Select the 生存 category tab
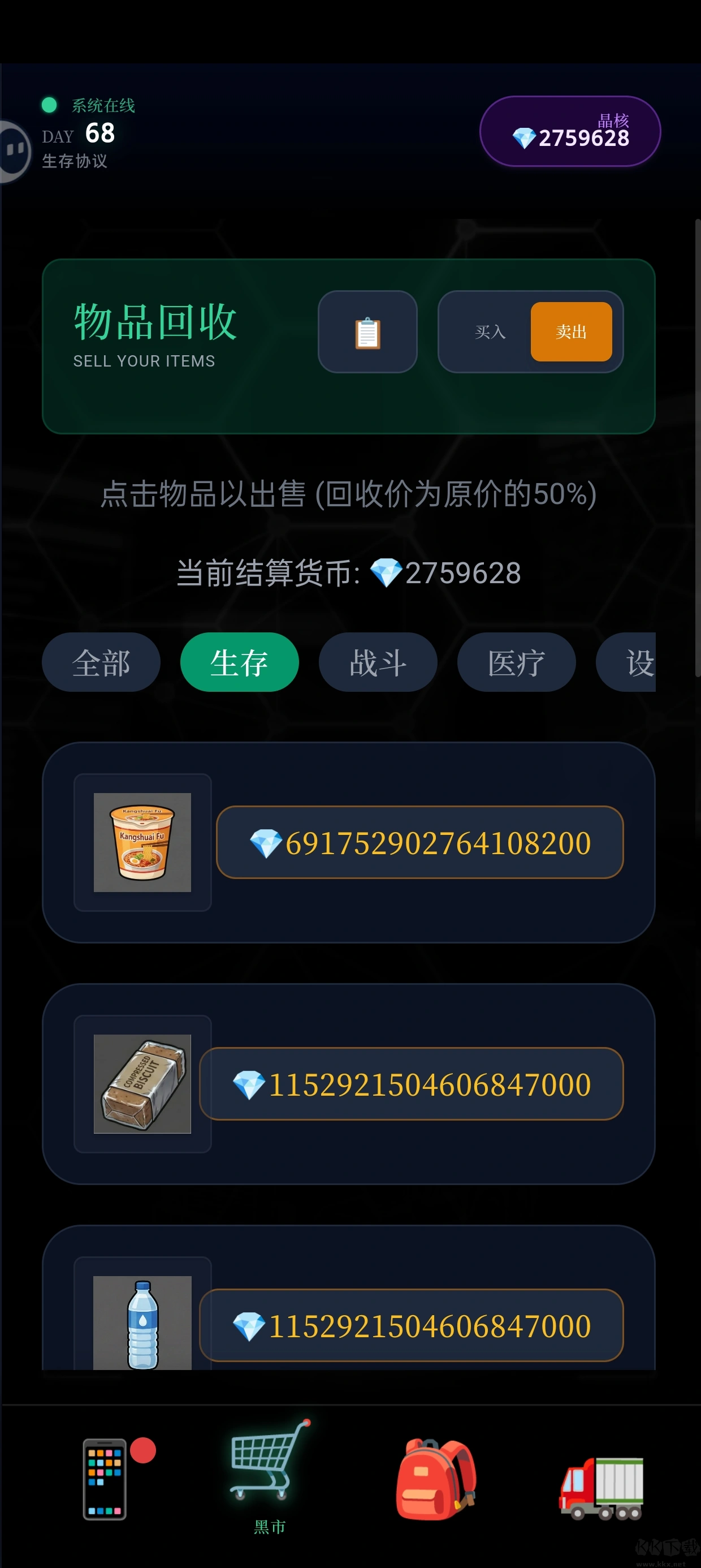Screen dimensions: 701x1568 [x=239, y=662]
